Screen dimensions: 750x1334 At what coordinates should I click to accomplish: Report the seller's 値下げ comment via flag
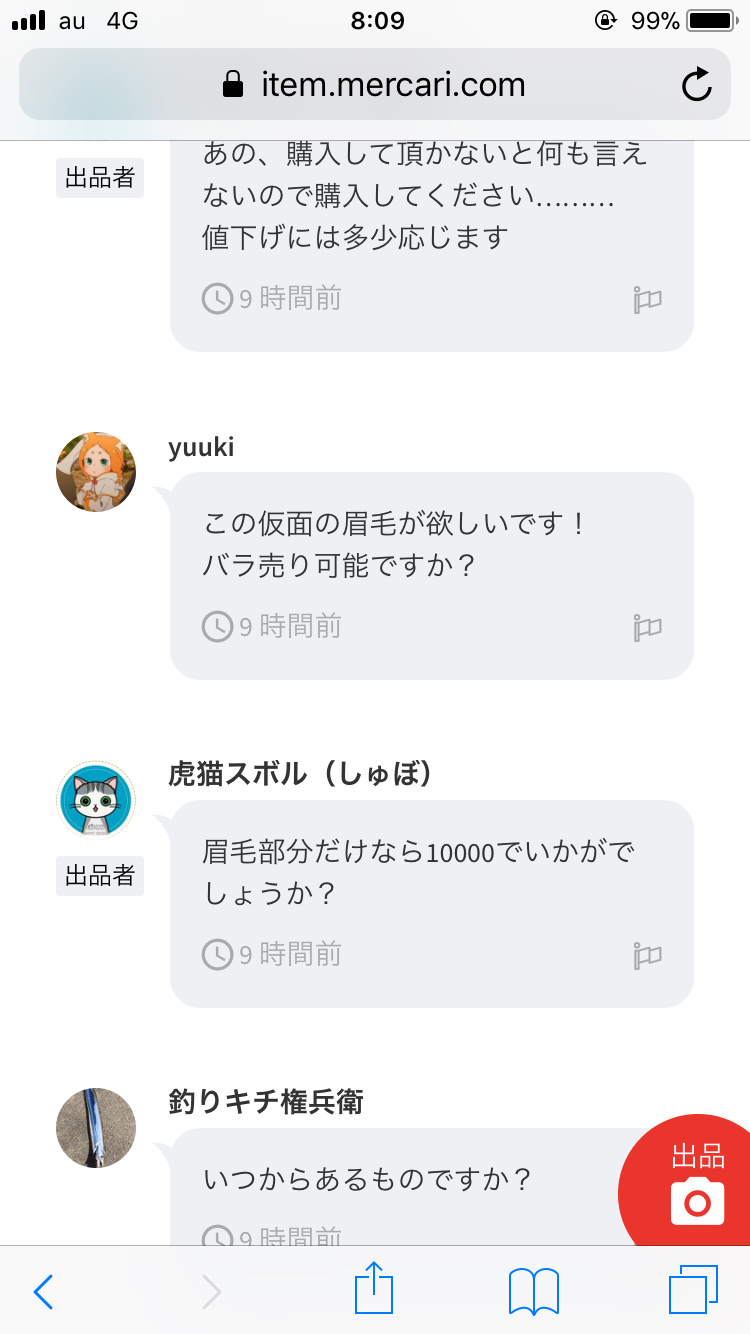647,299
